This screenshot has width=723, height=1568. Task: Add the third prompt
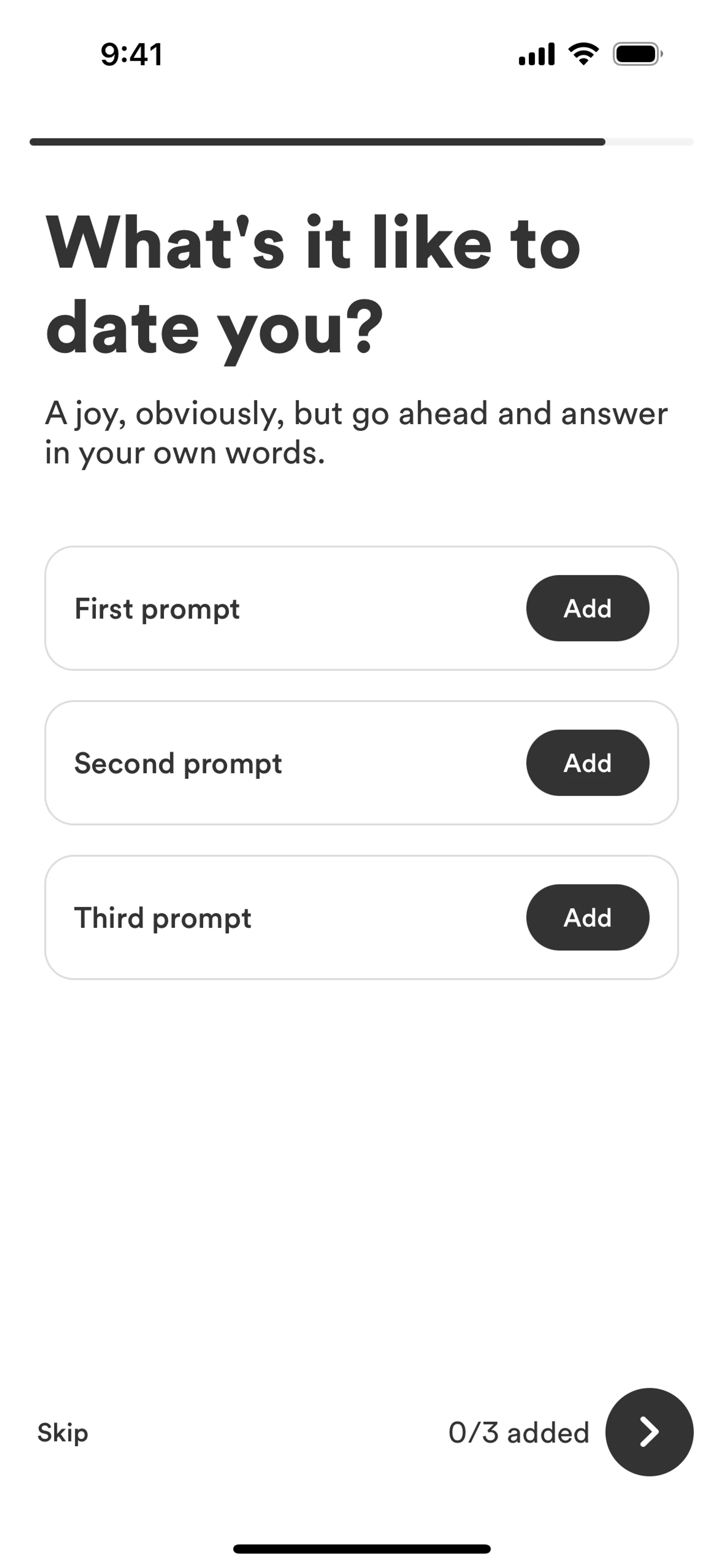pyautogui.click(x=587, y=917)
